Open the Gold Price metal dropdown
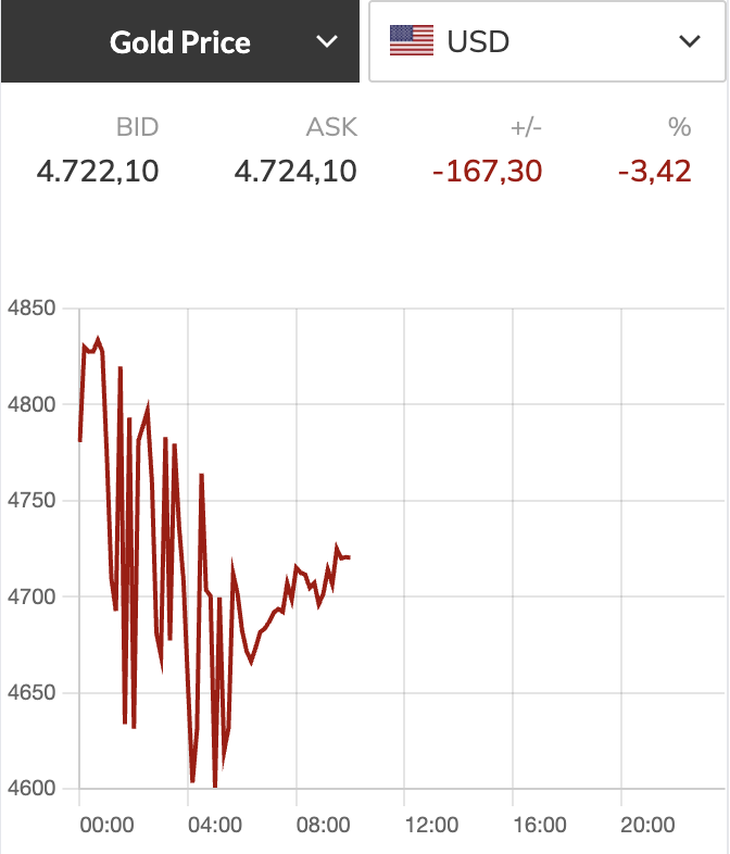Screen dimensions: 730x854 pyautogui.click(x=180, y=42)
